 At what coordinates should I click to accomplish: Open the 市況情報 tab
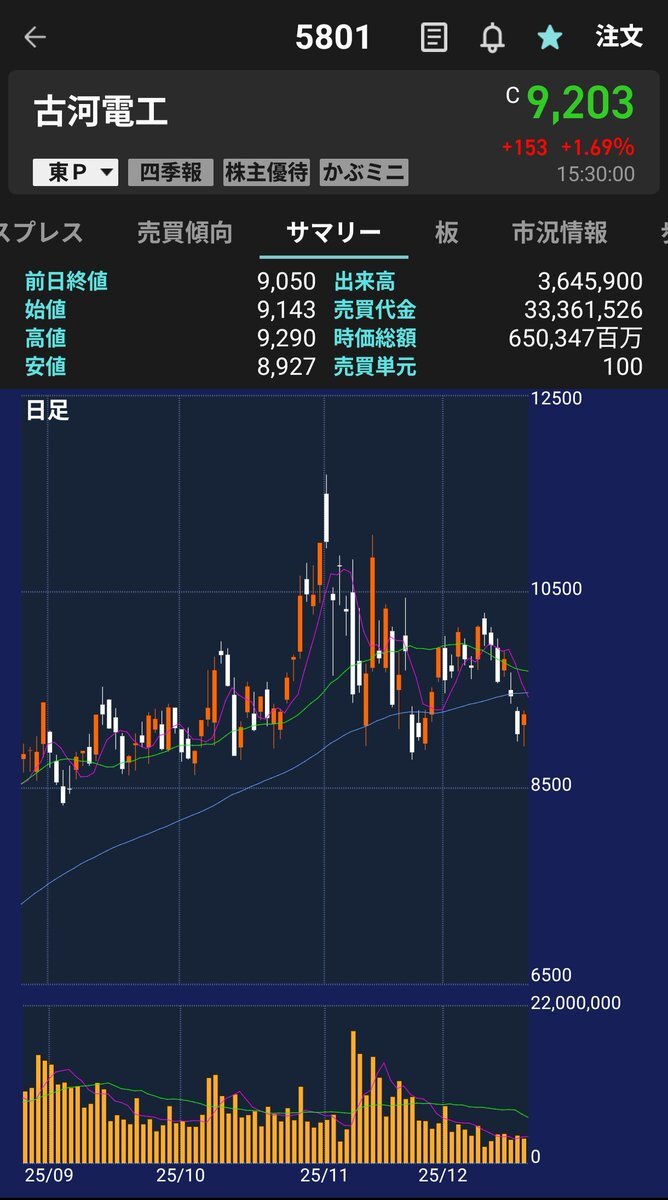560,233
